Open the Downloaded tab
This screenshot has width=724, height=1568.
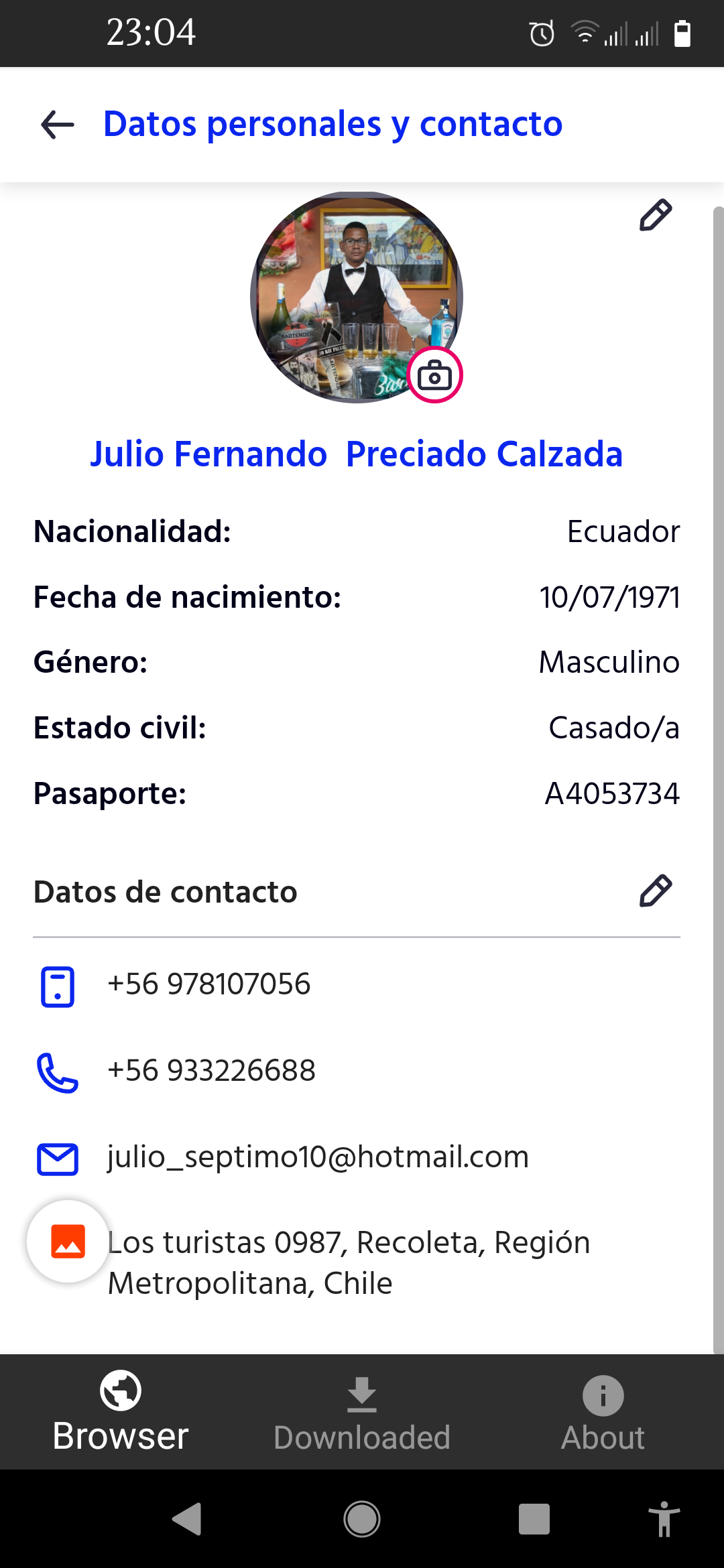(x=362, y=1412)
